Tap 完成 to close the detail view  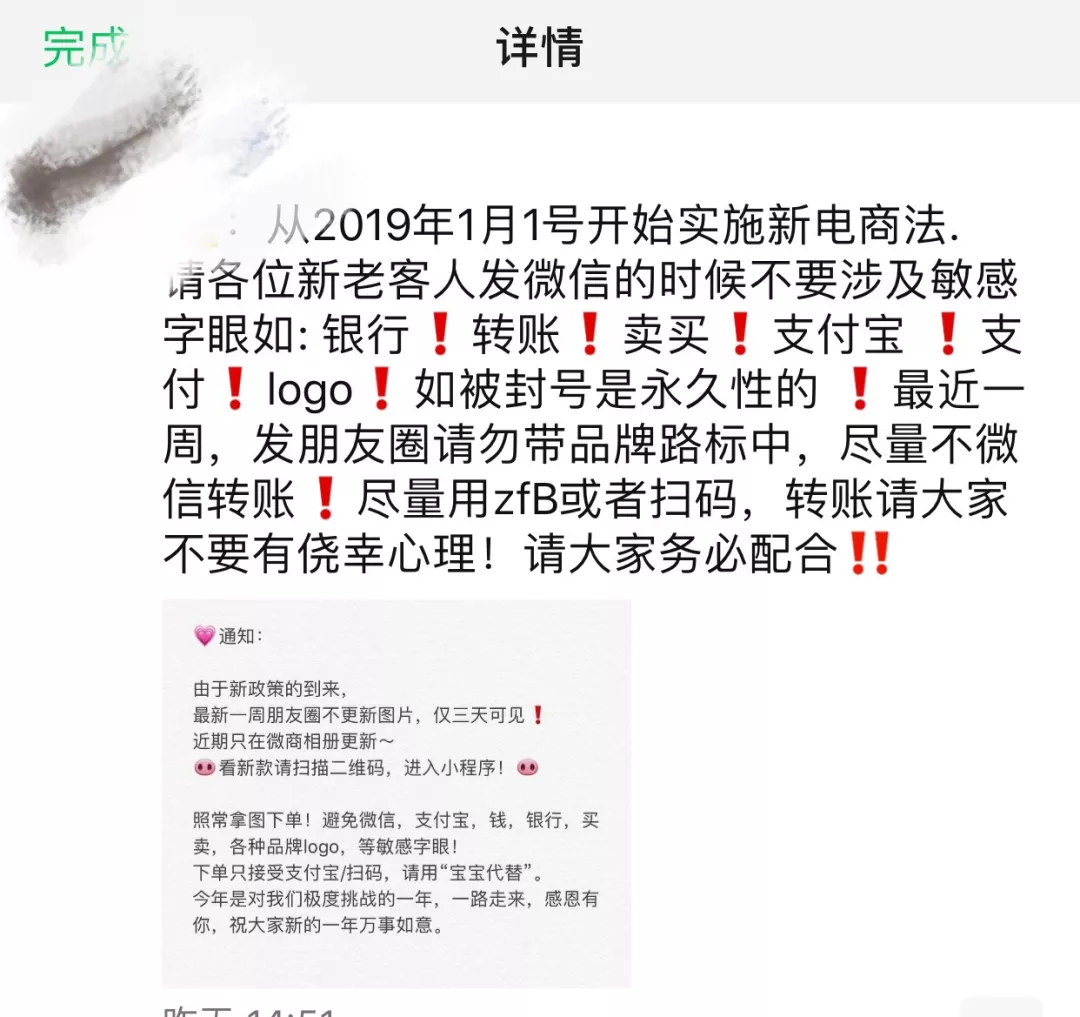tap(85, 47)
